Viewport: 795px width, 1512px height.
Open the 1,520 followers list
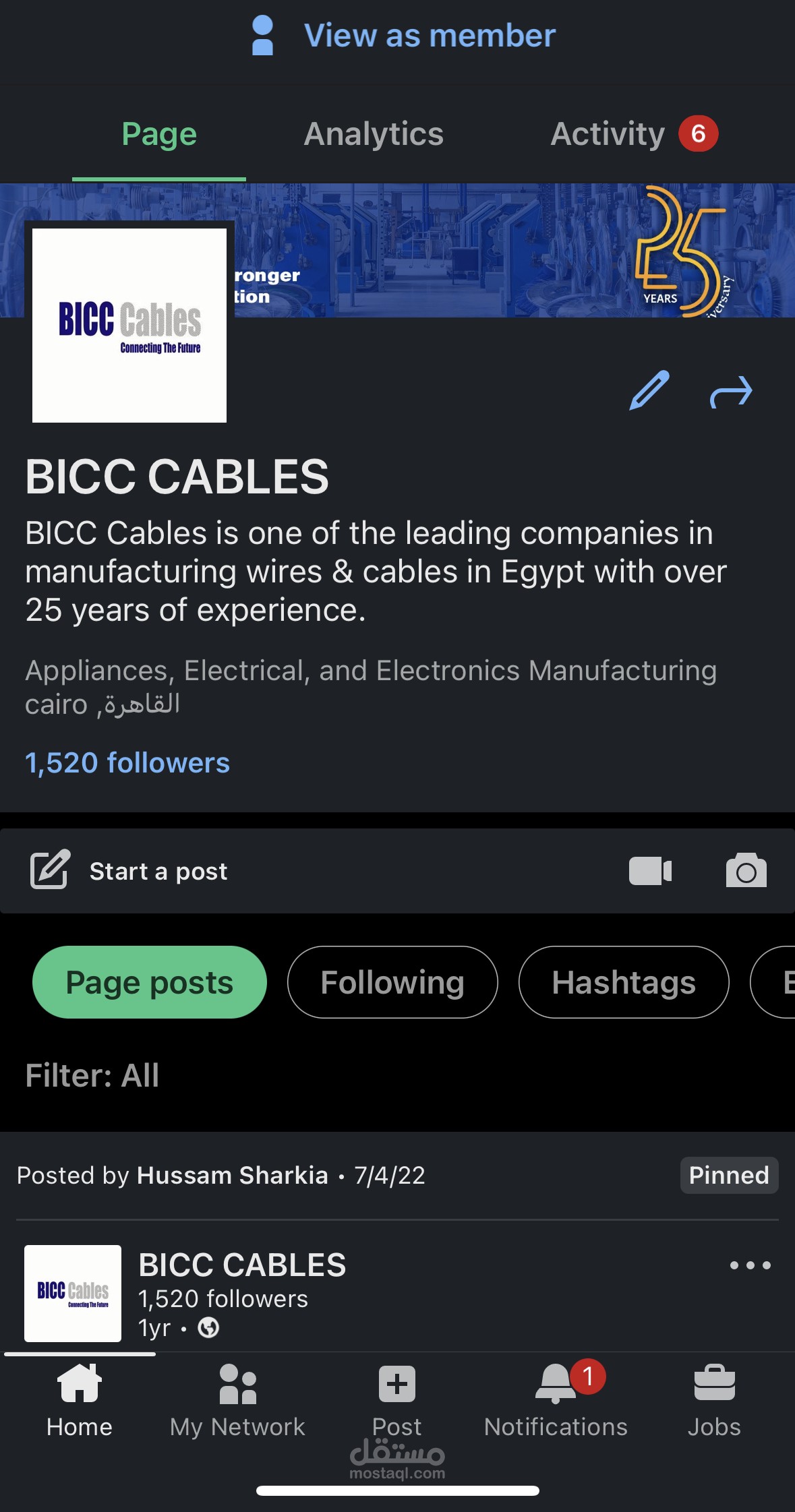pos(127,763)
